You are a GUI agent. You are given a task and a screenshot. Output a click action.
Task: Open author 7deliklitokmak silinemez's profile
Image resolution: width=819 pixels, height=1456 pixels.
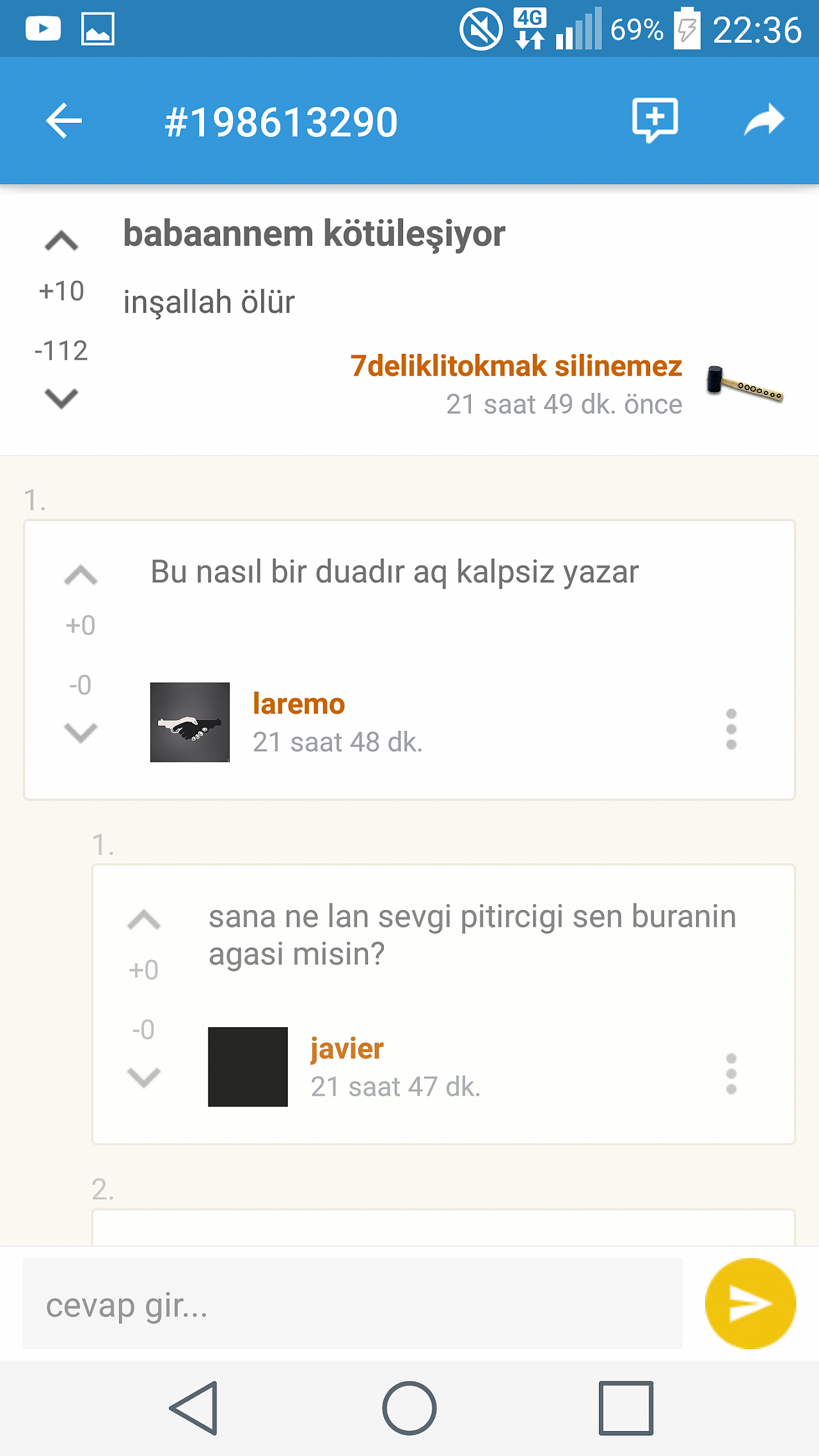point(516,366)
